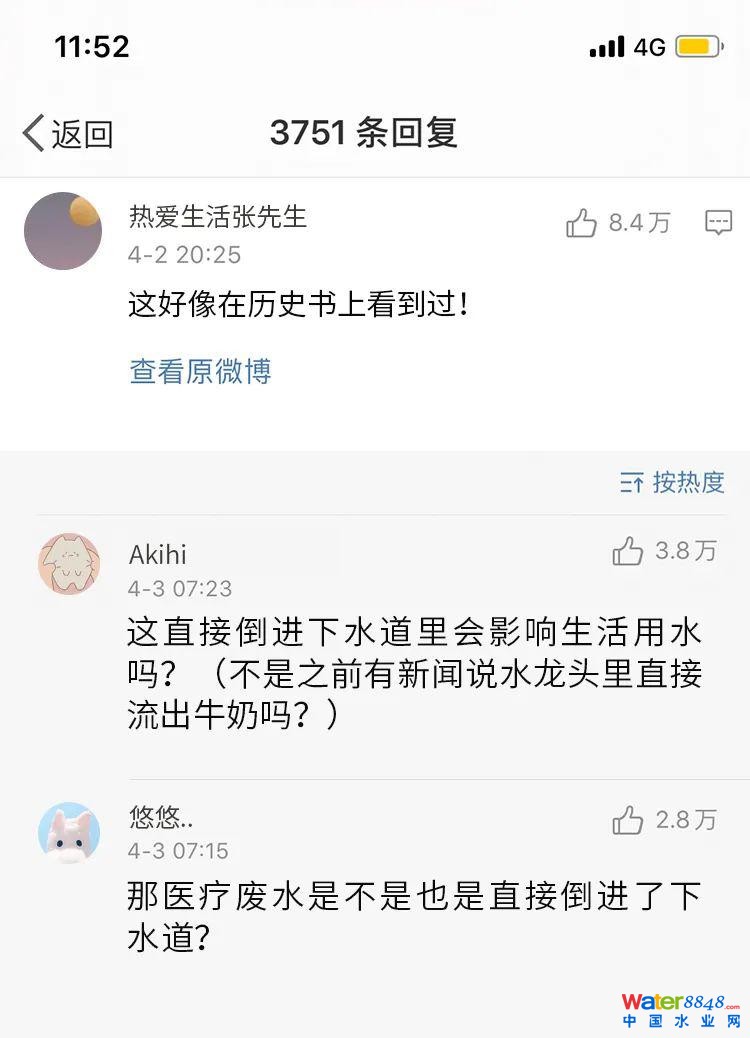The width and height of the screenshot is (750, 1038).
Task: Go back using the 返回 button
Action: click(68, 133)
